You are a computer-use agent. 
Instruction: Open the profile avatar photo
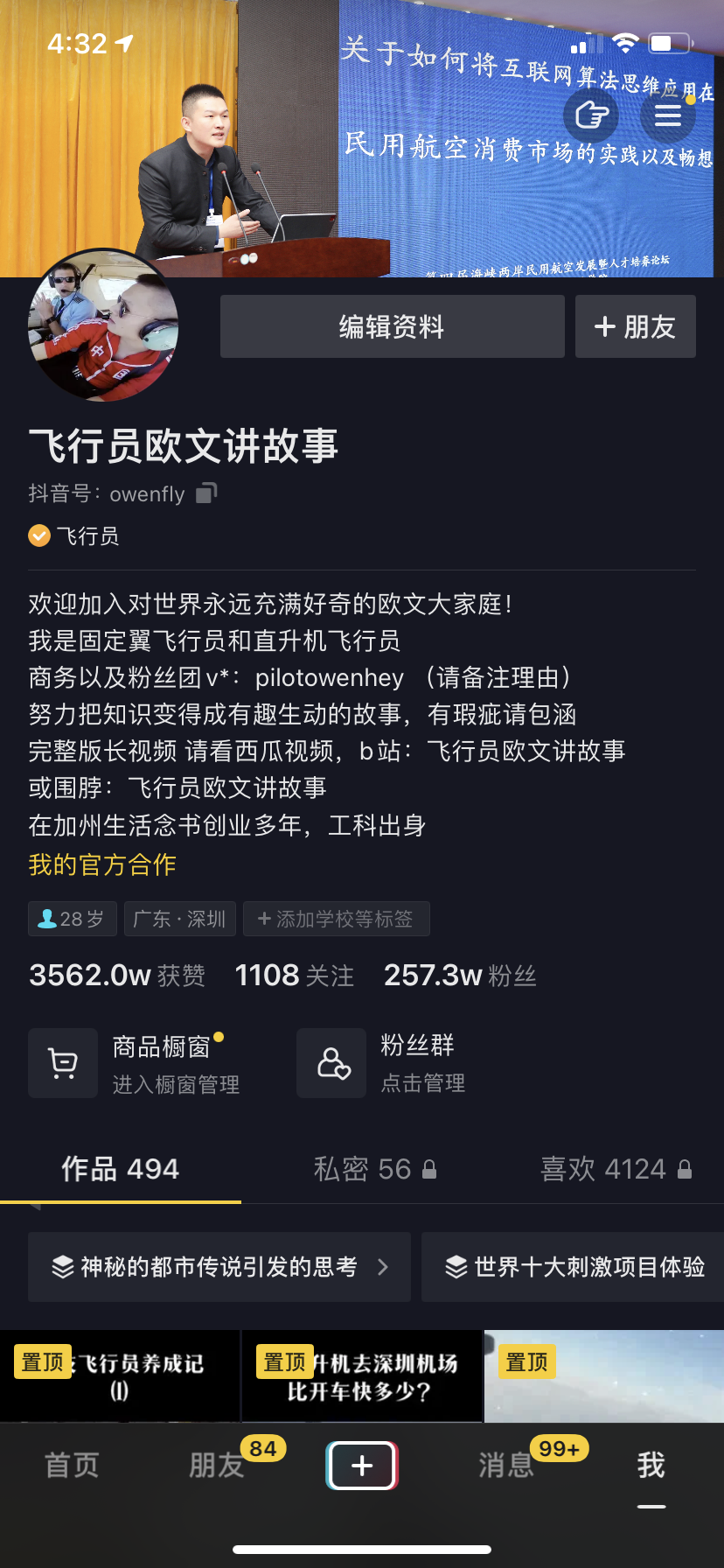pyautogui.click(x=103, y=325)
